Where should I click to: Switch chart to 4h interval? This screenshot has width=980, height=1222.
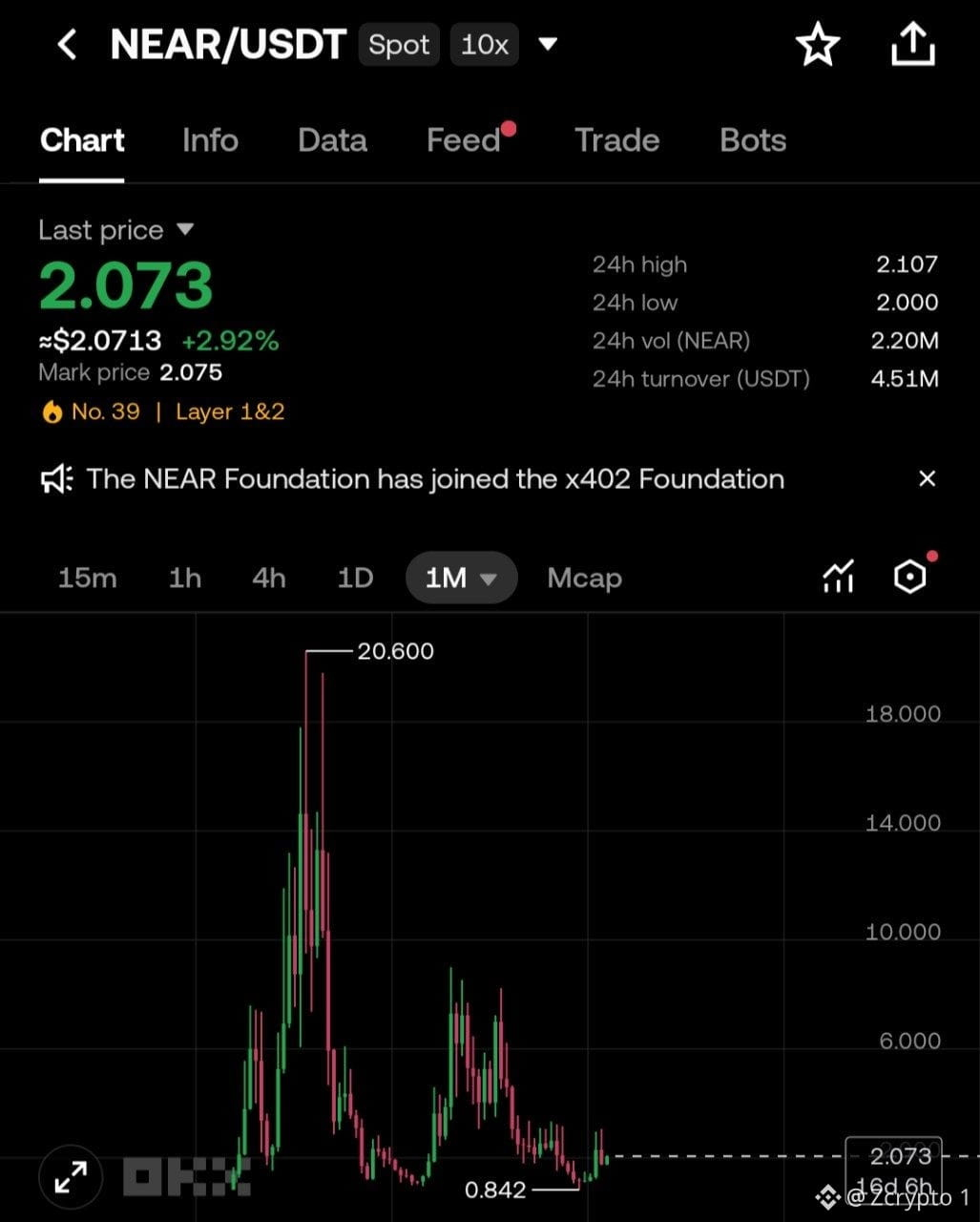click(268, 578)
